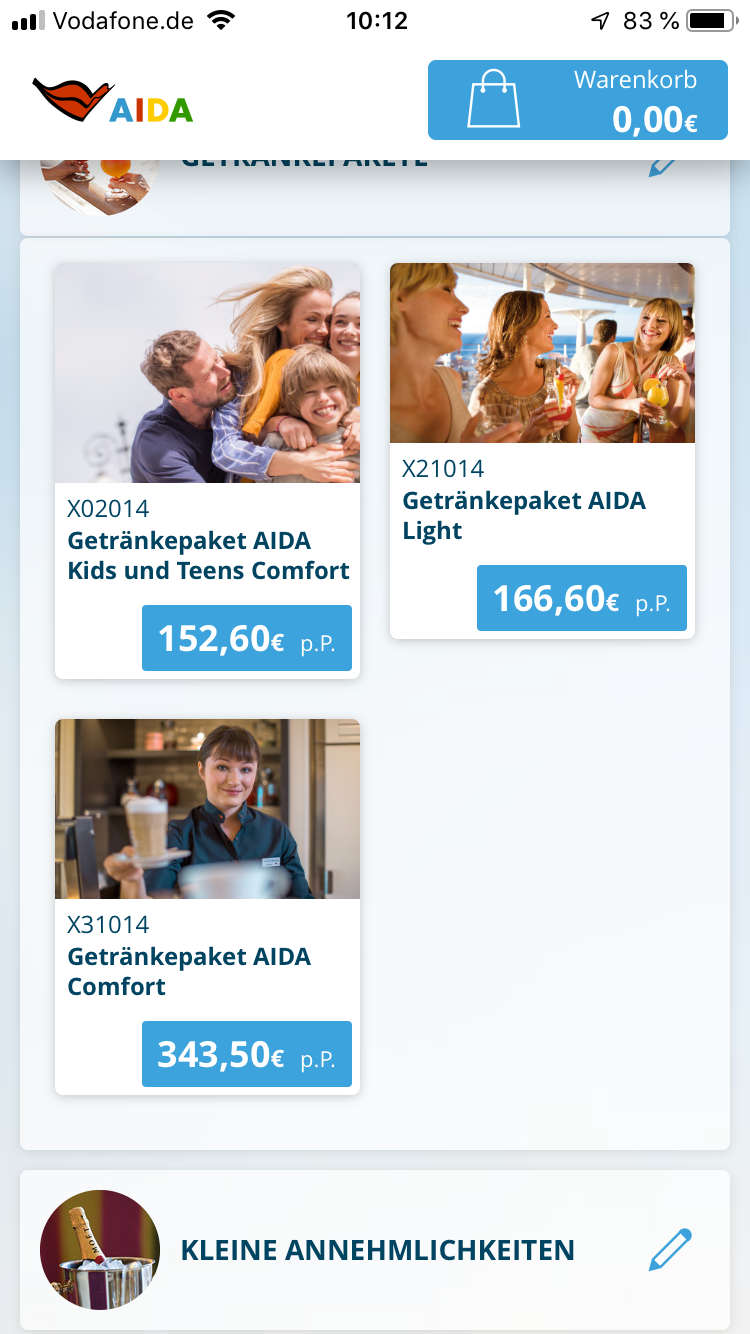The width and height of the screenshot is (750, 1334).
Task: Open the Warenkorb shopping cart
Action: coord(577,100)
